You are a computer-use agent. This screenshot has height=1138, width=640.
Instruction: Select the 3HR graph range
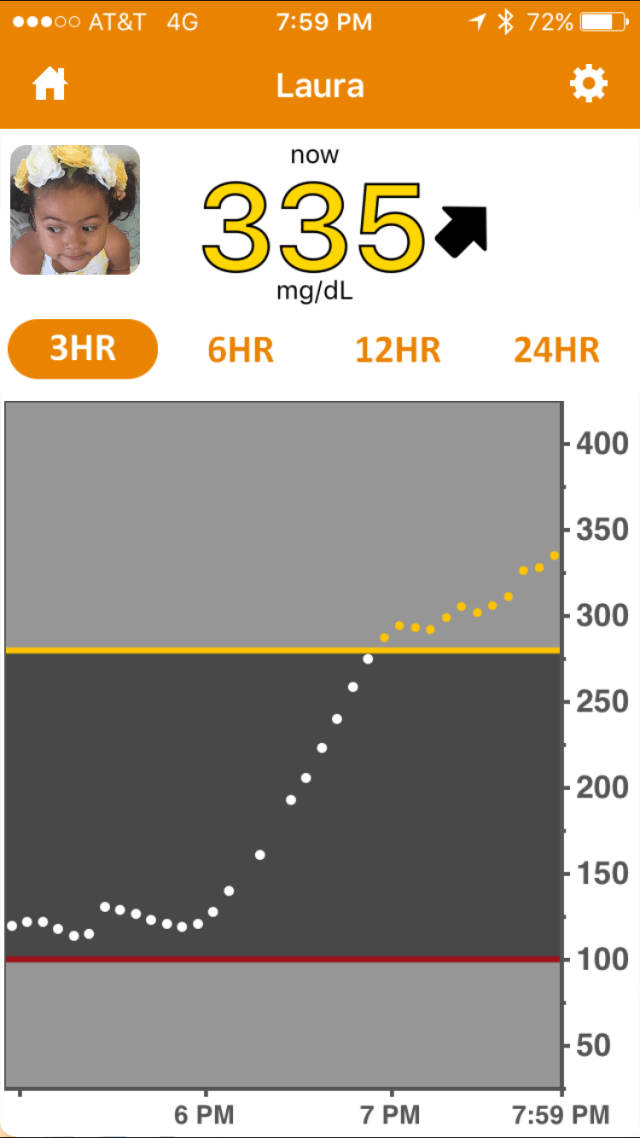[83, 349]
